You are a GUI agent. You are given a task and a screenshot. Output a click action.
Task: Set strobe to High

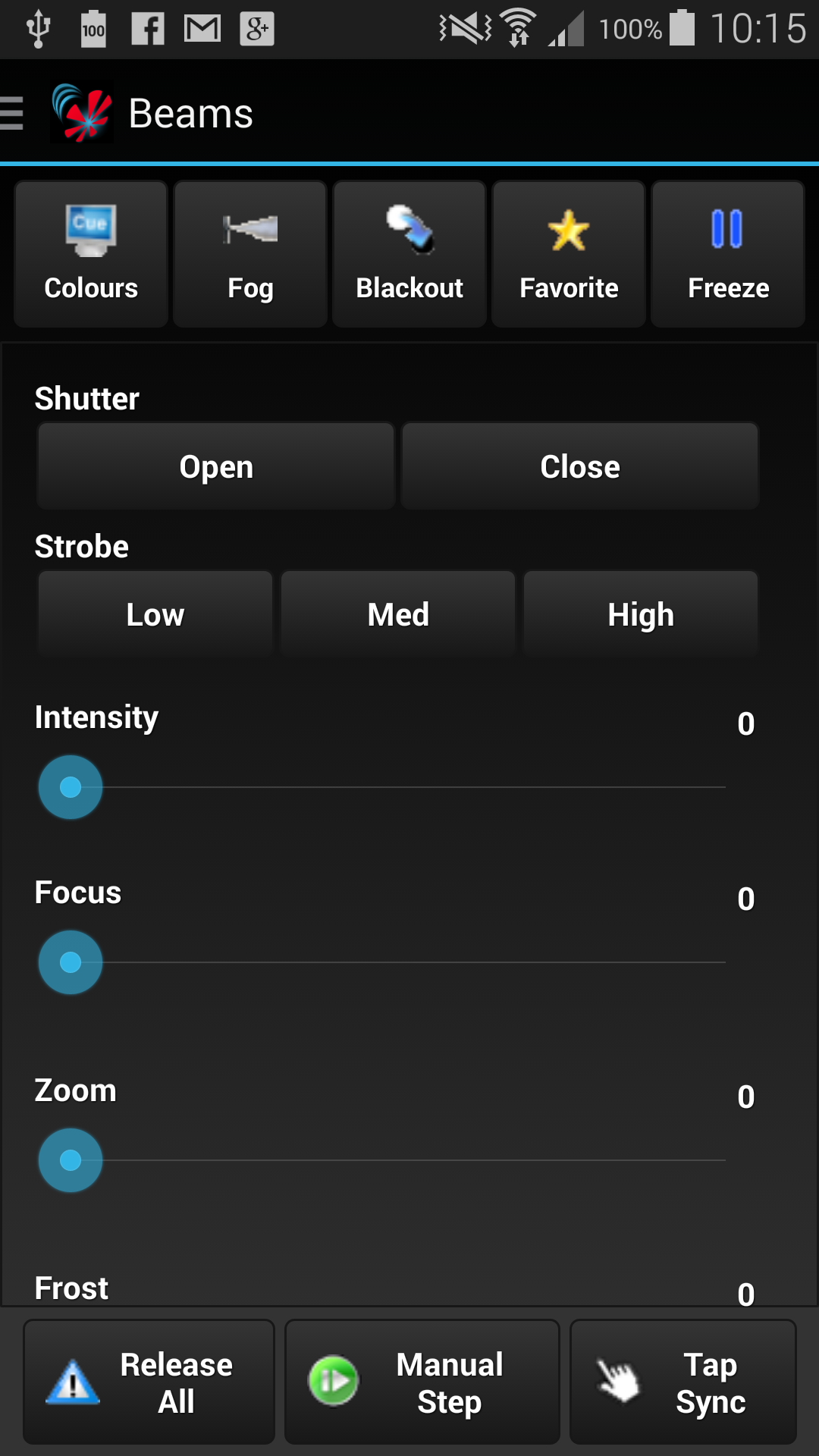click(x=641, y=614)
